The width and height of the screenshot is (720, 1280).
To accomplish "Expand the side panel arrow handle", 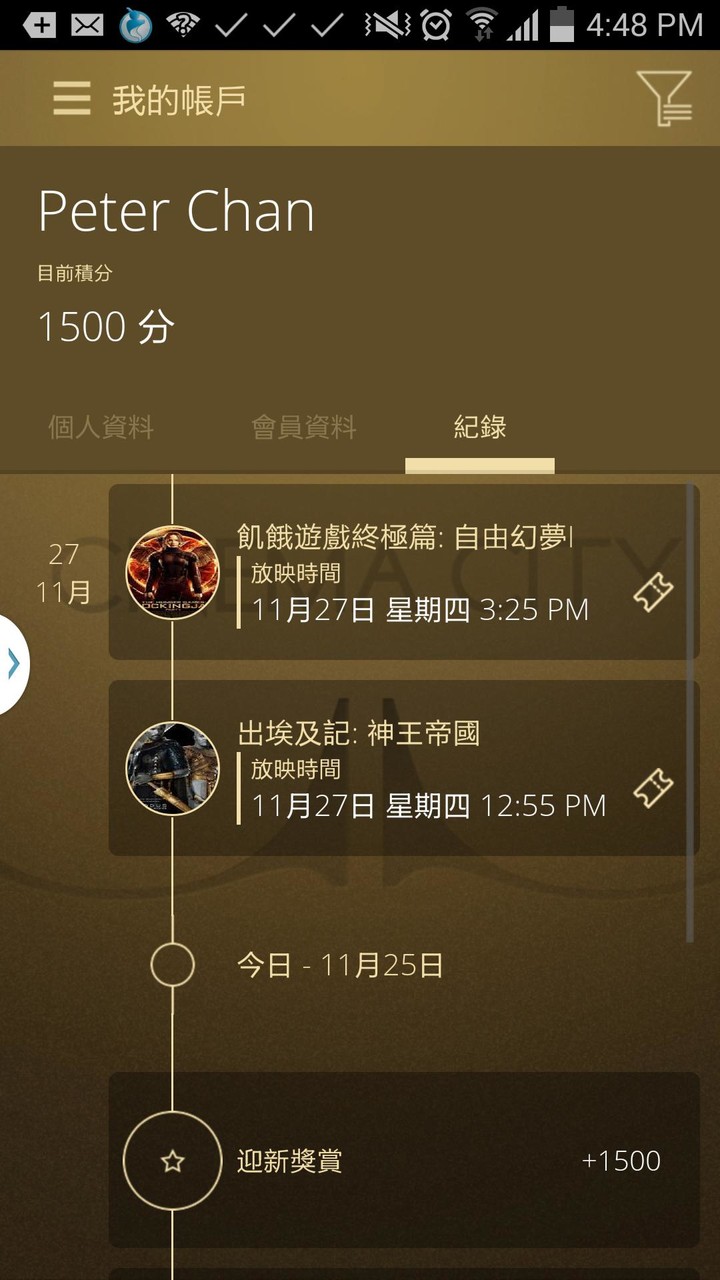I will tap(13, 664).
